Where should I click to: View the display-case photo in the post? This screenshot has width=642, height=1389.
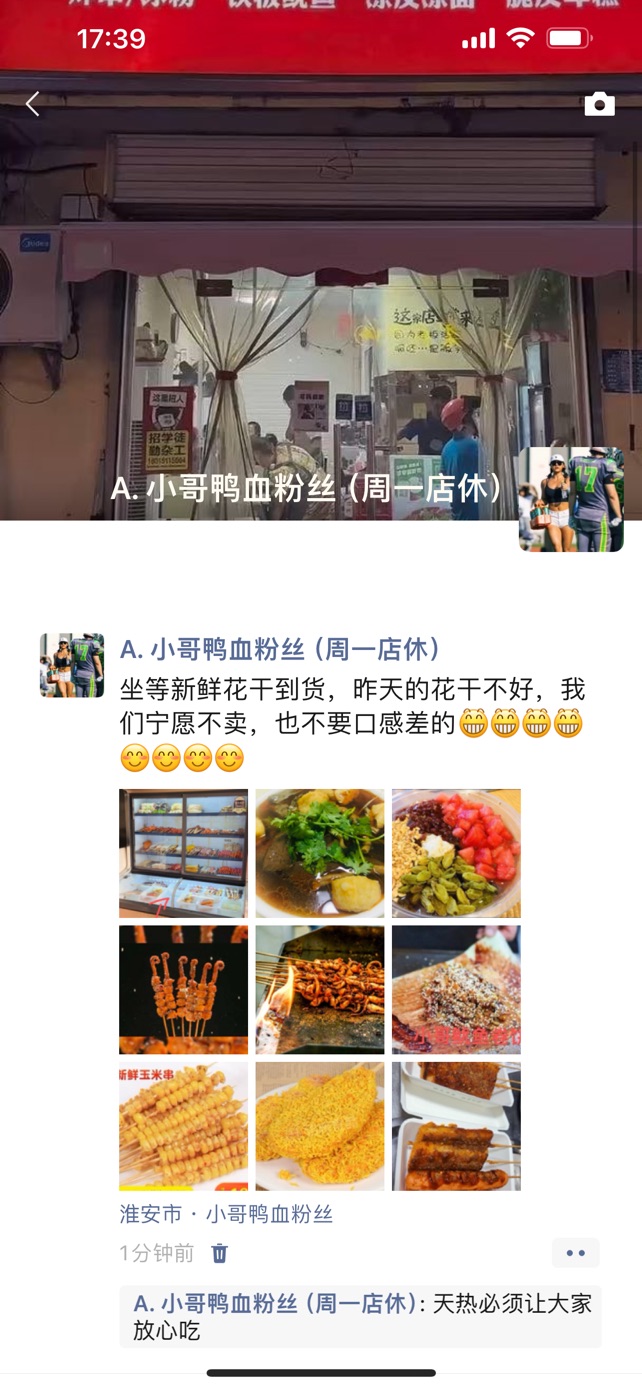(x=183, y=853)
